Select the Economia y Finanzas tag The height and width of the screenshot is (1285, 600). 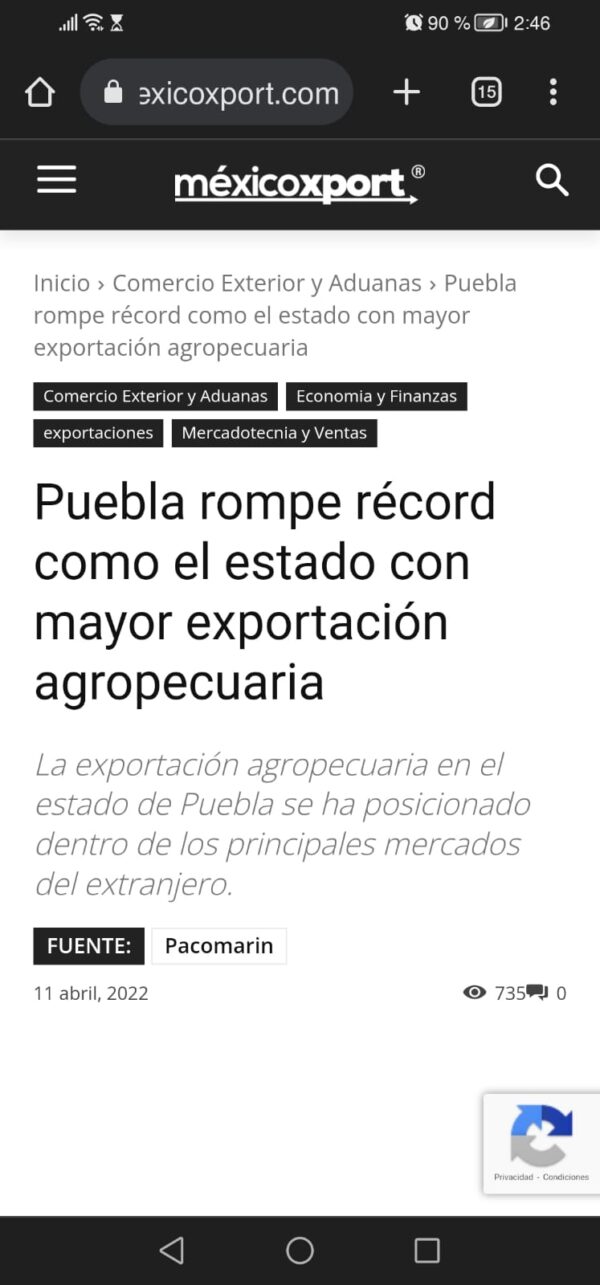376,396
